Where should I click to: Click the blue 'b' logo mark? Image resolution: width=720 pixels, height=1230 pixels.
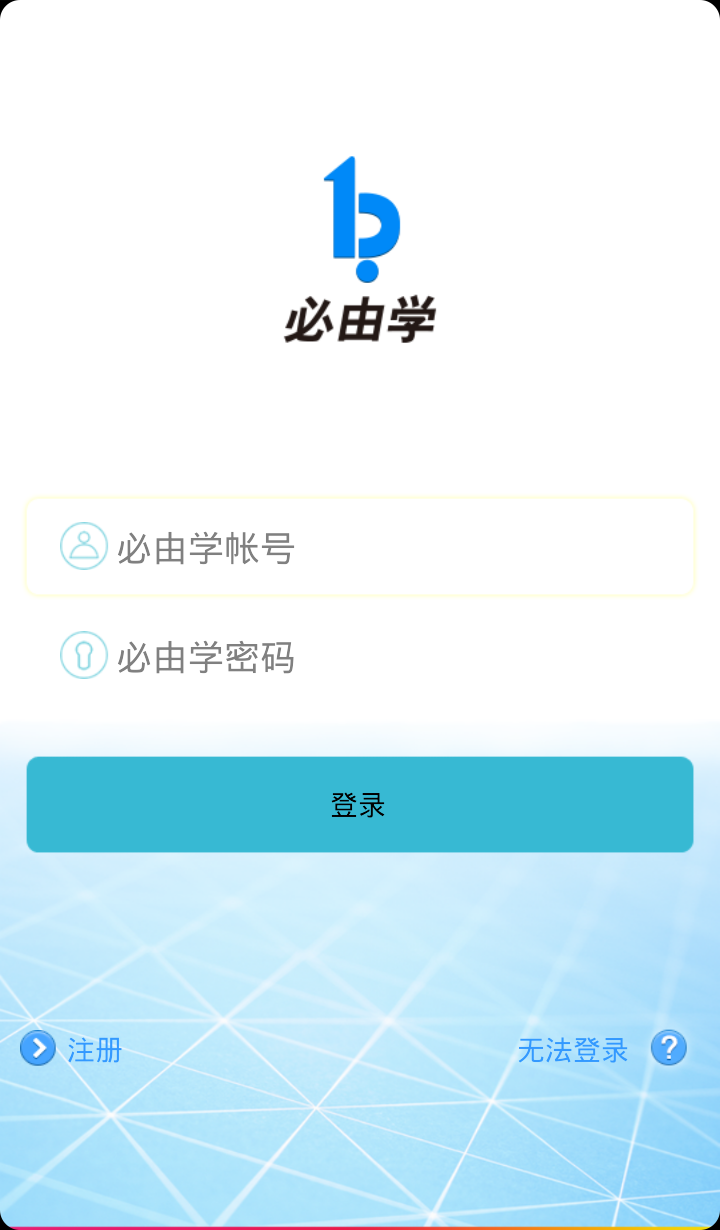pyautogui.click(x=360, y=220)
